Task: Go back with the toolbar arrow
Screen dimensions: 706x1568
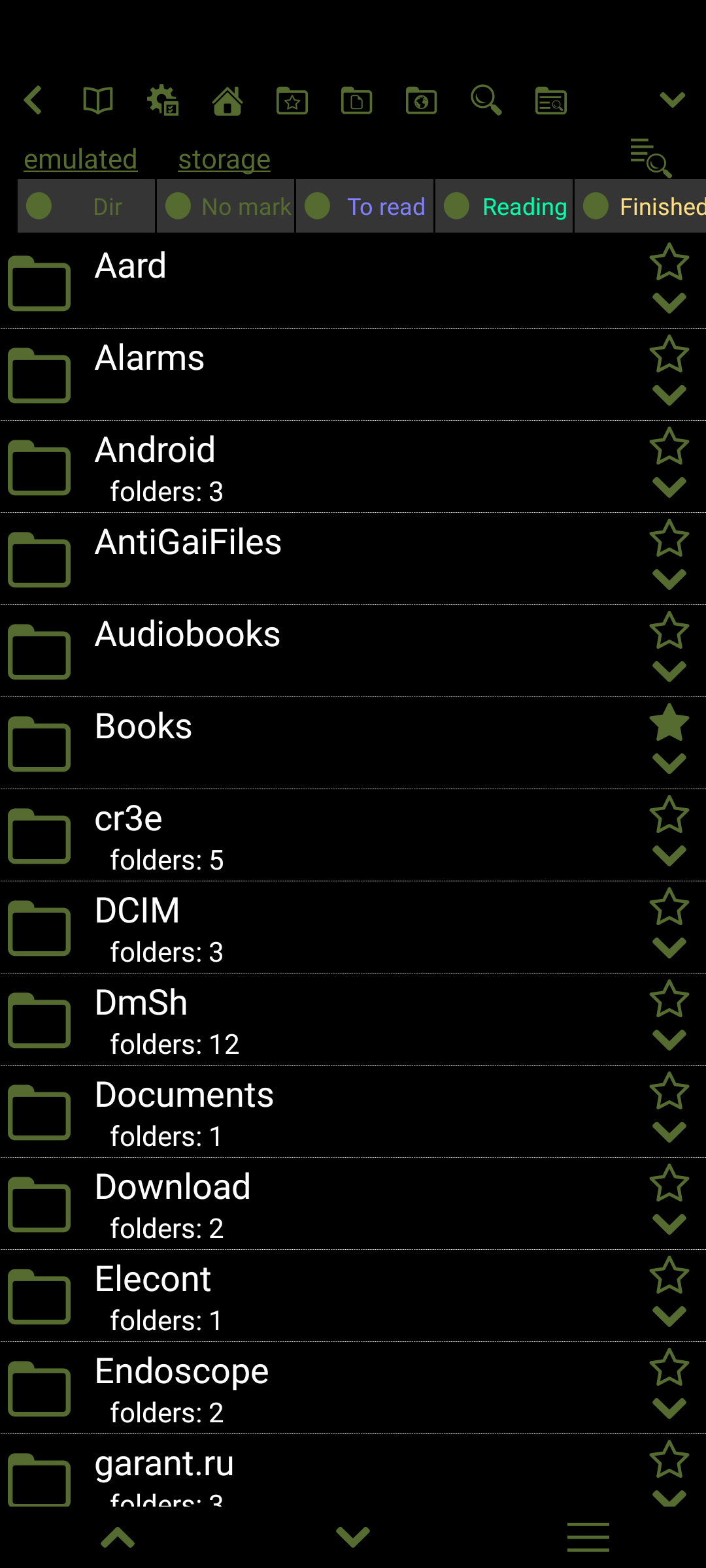Action: 33,101
